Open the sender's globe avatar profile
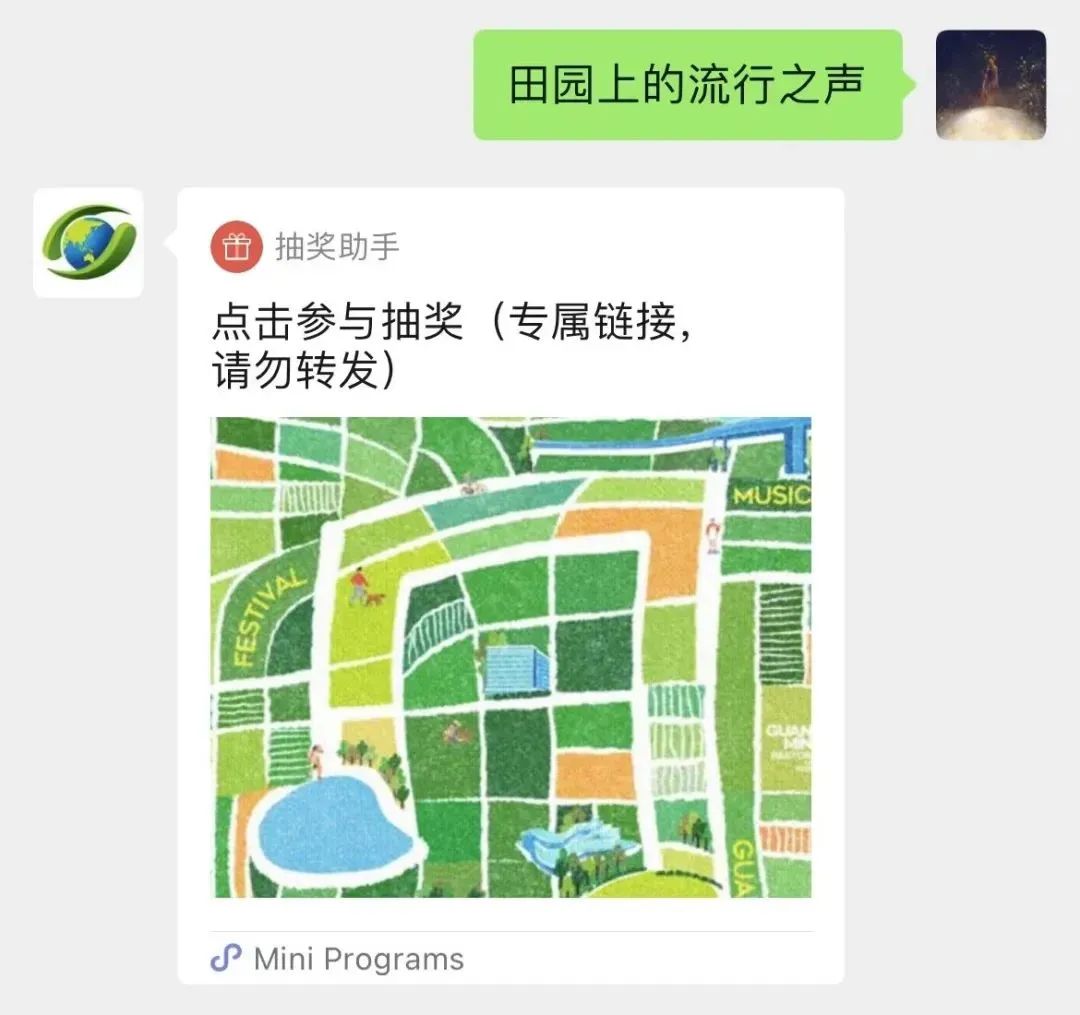Image resolution: width=1080 pixels, height=1015 pixels. pyautogui.click(x=88, y=243)
